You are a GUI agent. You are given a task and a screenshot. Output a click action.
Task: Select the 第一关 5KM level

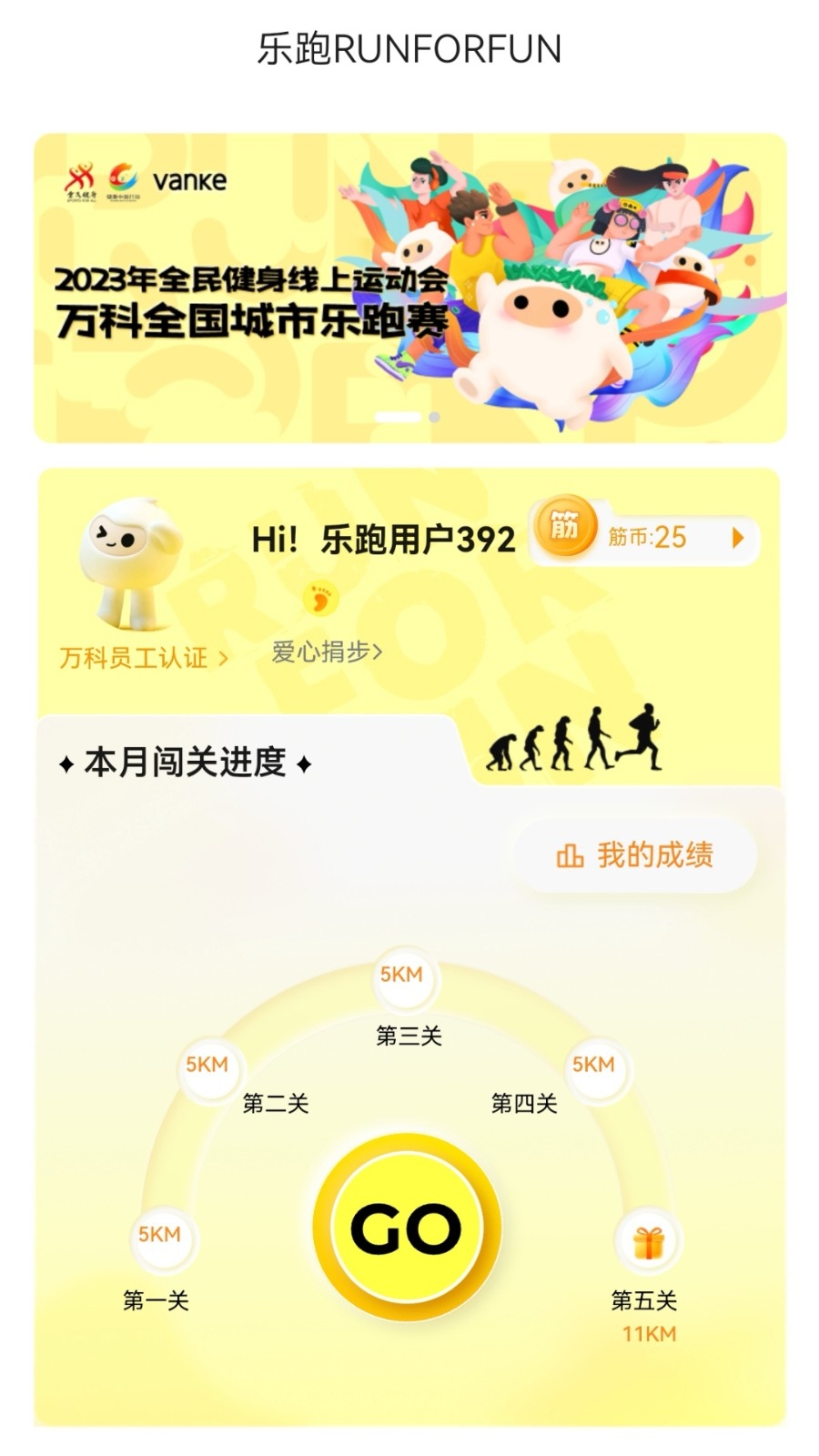click(x=160, y=1236)
